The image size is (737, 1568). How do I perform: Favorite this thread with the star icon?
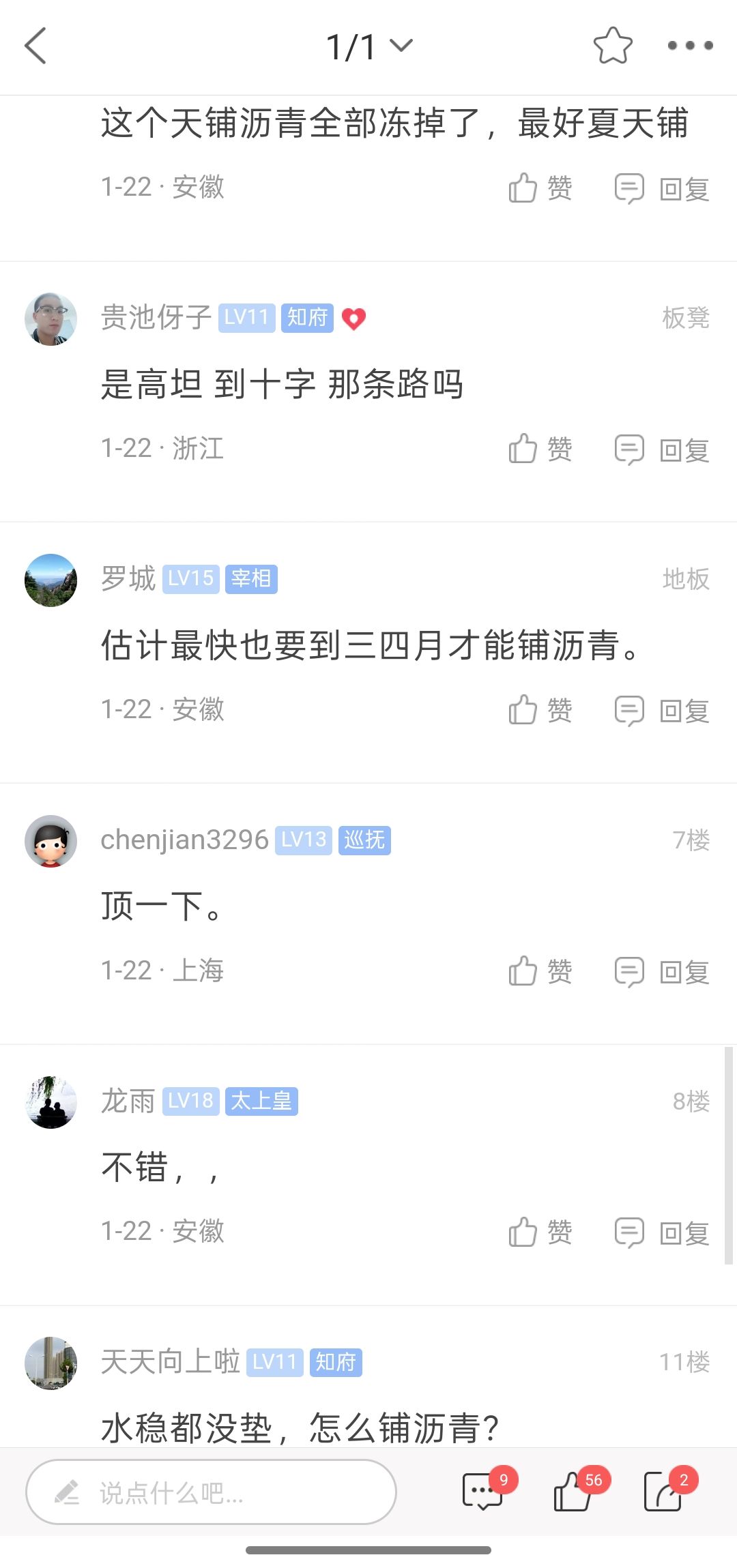612,46
